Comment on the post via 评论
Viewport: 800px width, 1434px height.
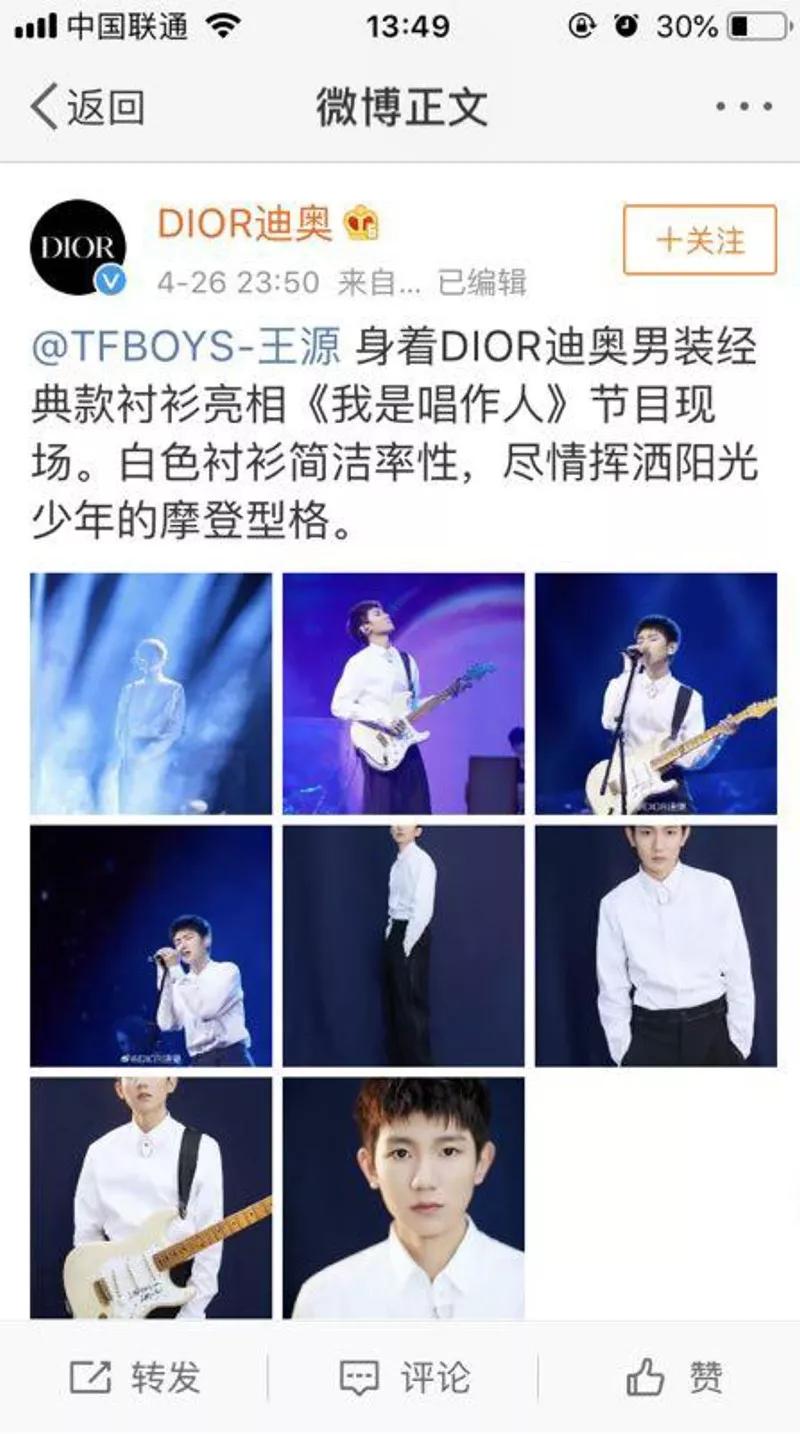(403, 1378)
